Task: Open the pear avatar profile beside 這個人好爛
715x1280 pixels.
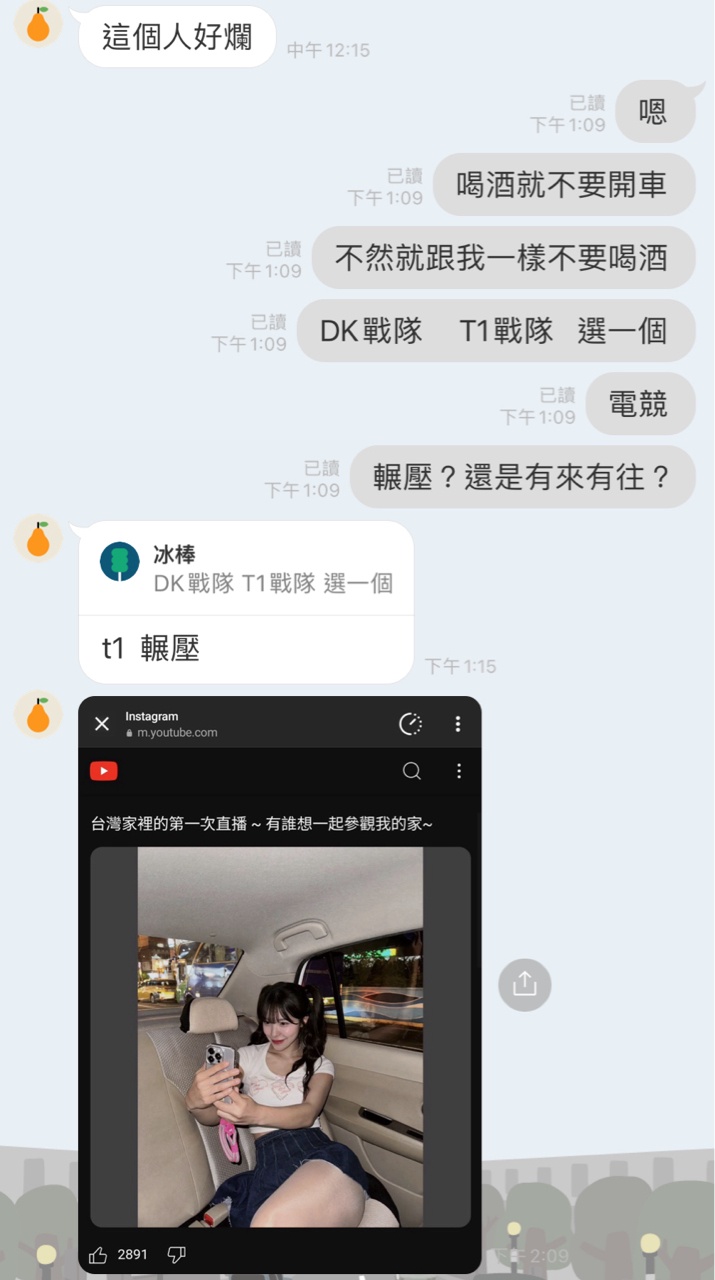Action: click(38, 24)
